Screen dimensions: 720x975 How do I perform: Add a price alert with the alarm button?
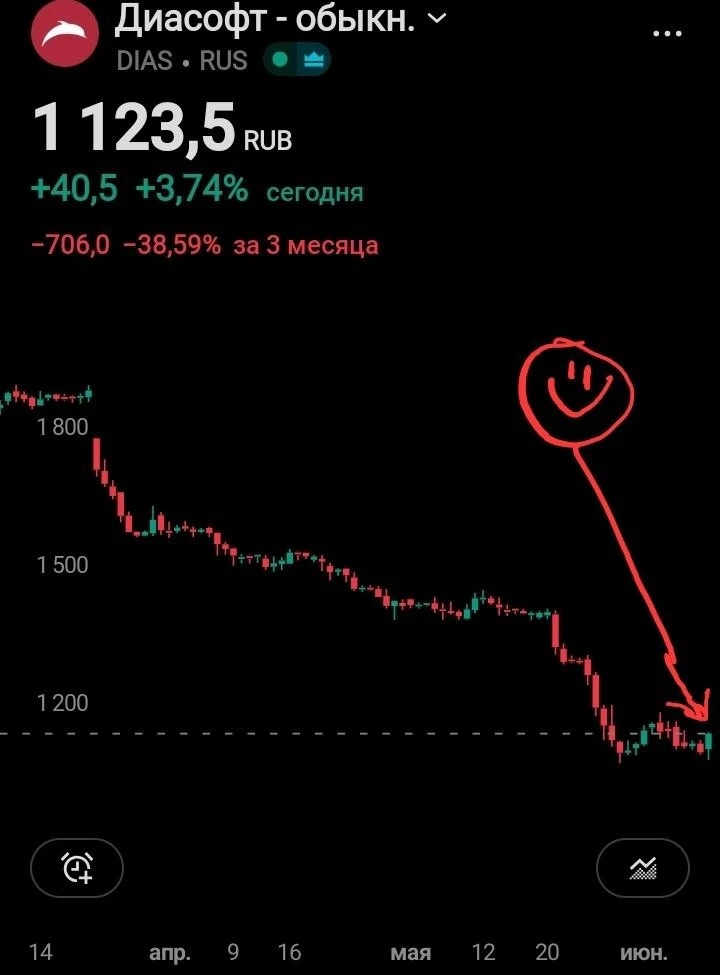(77, 867)
